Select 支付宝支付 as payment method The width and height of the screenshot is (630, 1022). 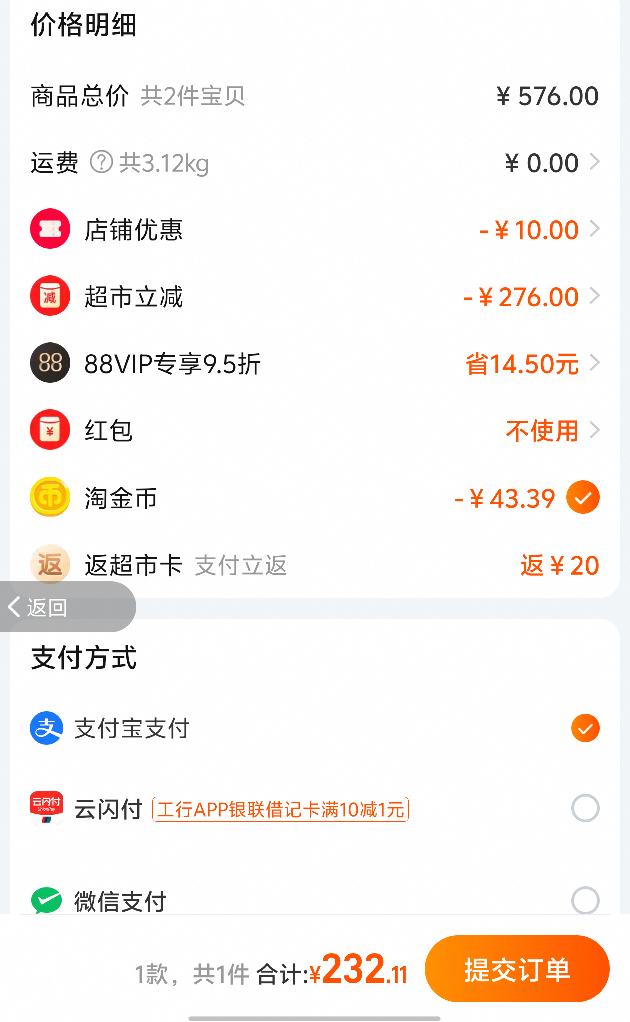click(315, 728)
